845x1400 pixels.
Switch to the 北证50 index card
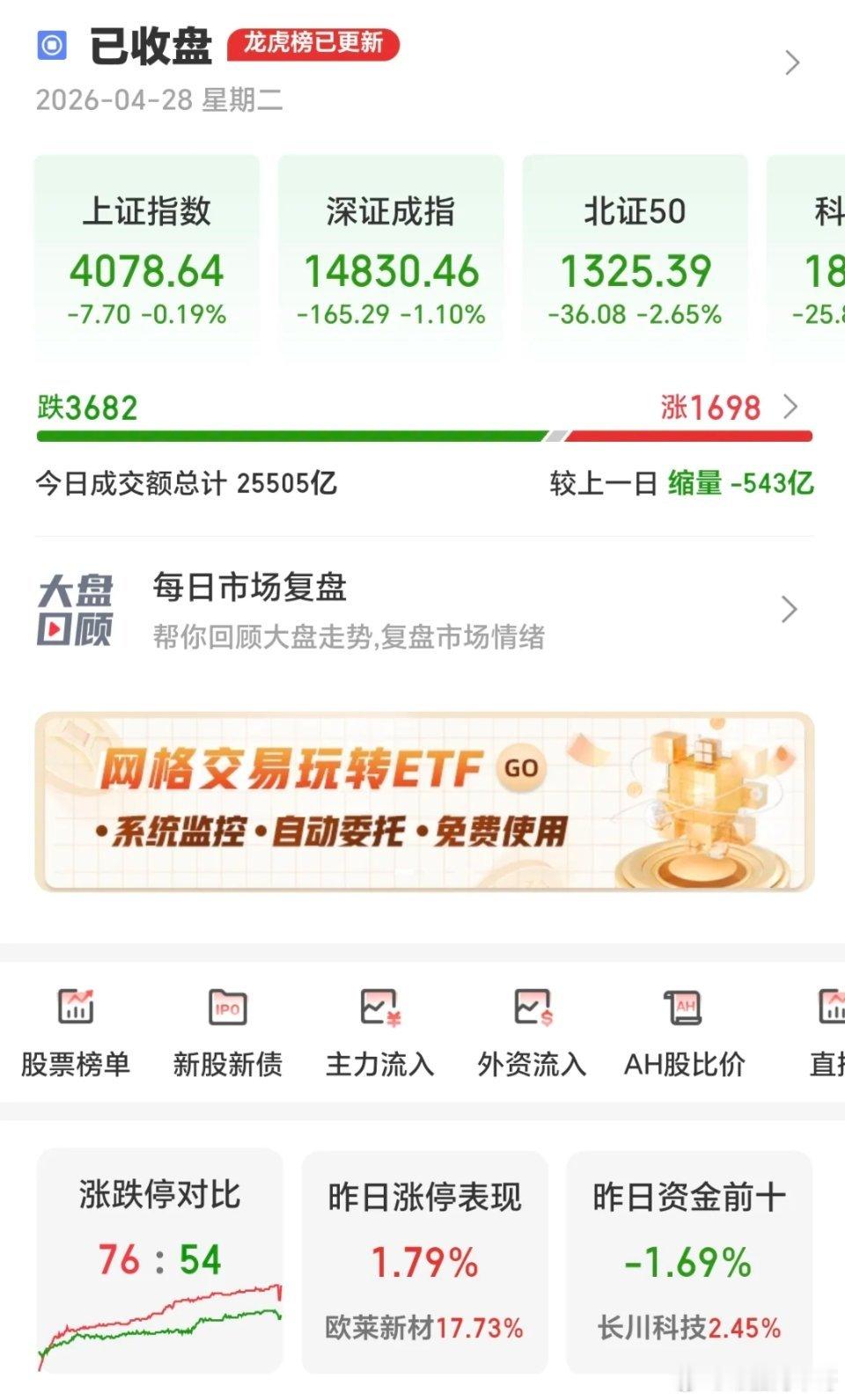tap(636, 255)
